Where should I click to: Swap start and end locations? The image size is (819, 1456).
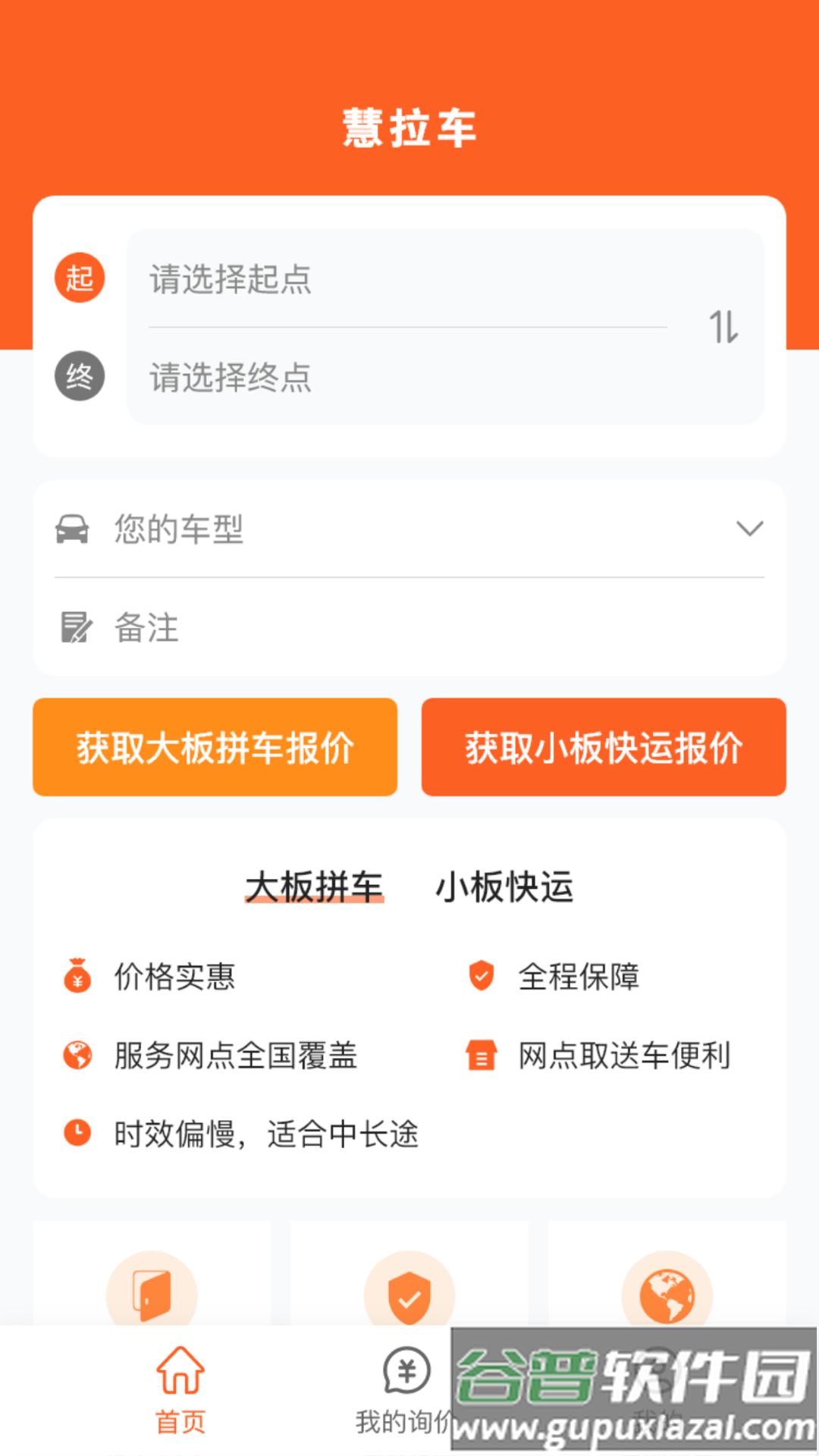[723, 327]
